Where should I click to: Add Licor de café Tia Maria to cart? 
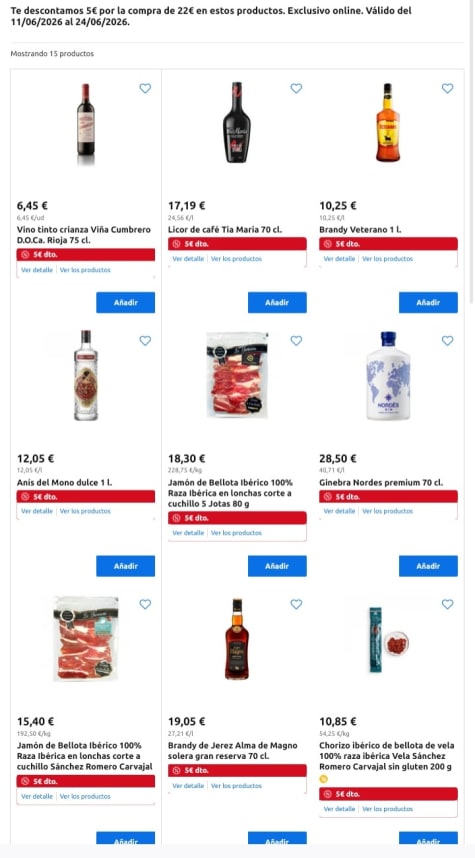click(277, 302)
